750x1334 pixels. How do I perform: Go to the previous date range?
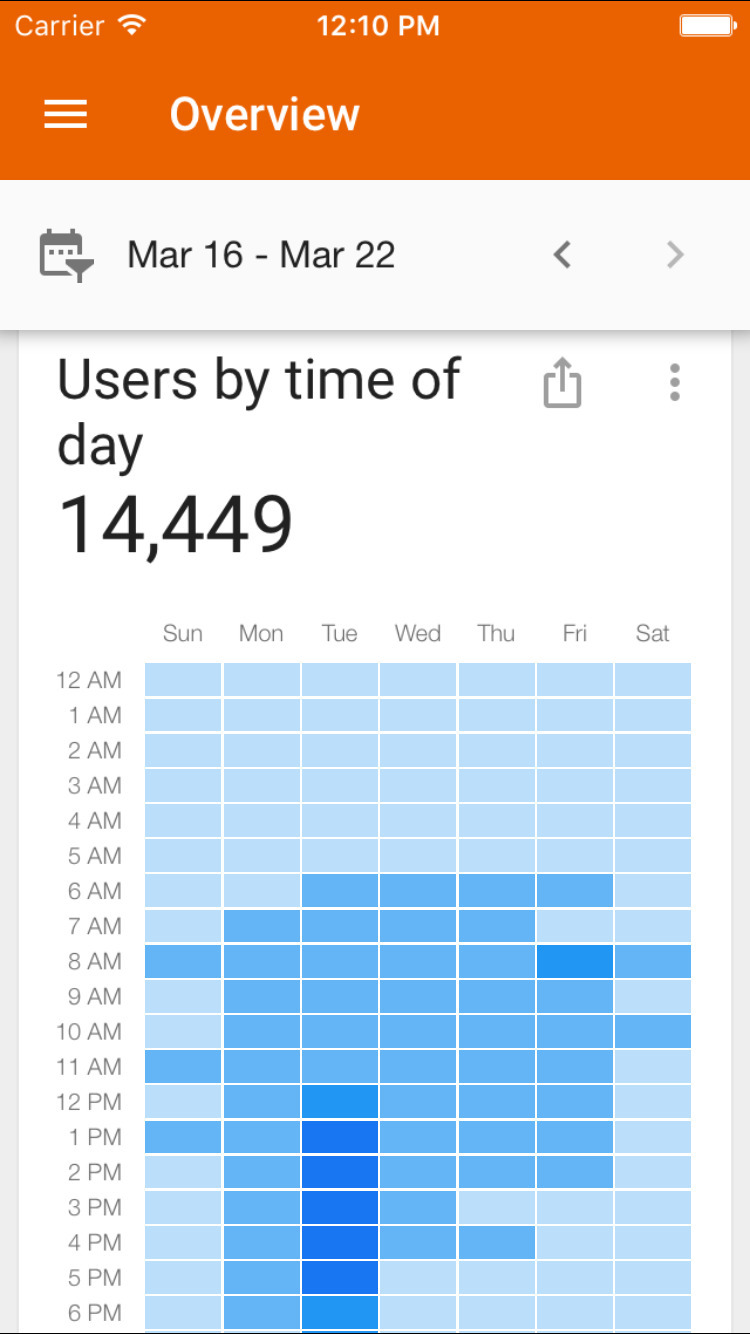[563, 255]
